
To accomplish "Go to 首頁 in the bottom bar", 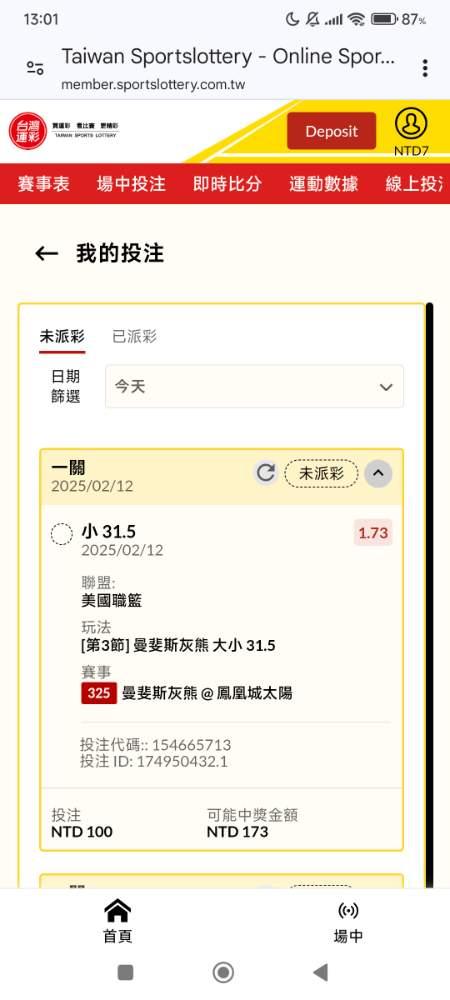I will [117, 922].
